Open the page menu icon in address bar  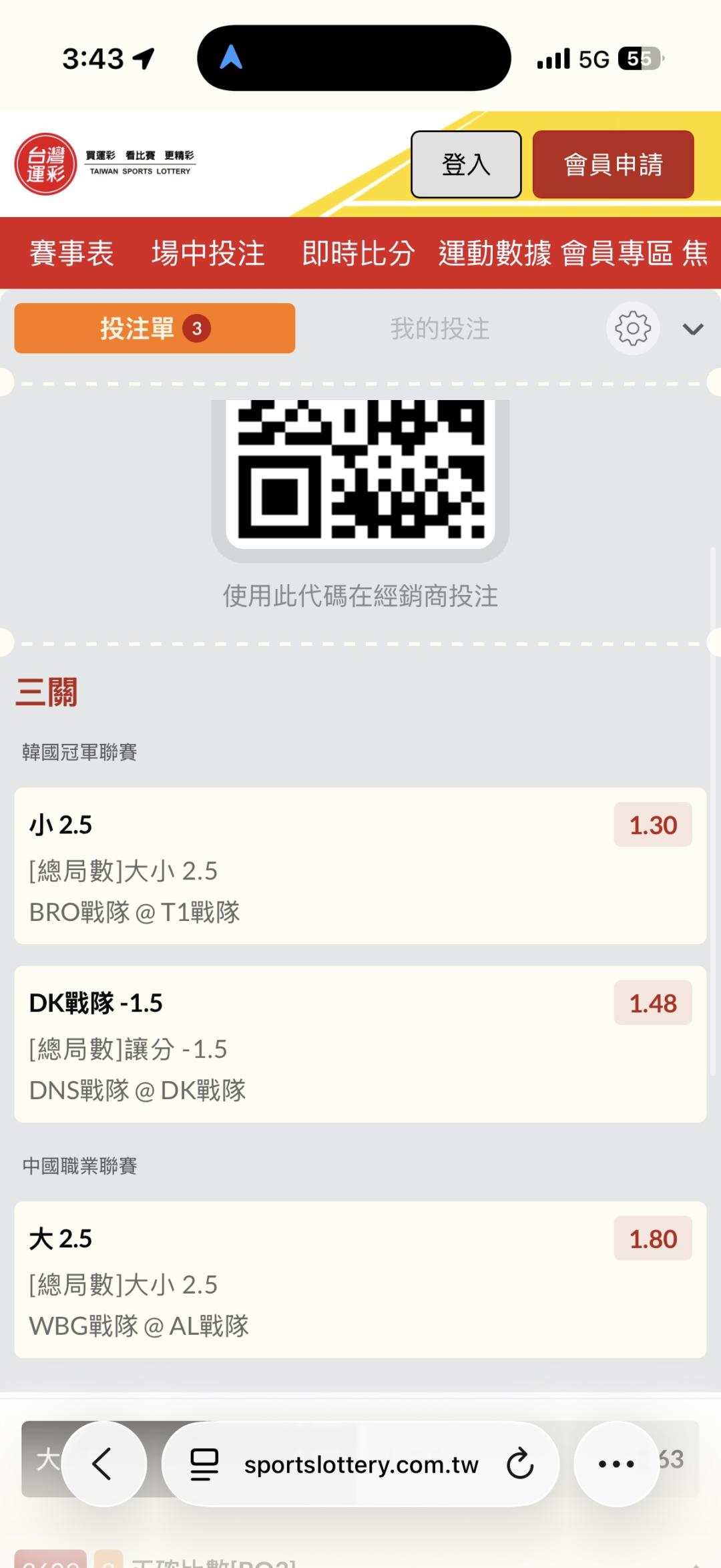204,1464
